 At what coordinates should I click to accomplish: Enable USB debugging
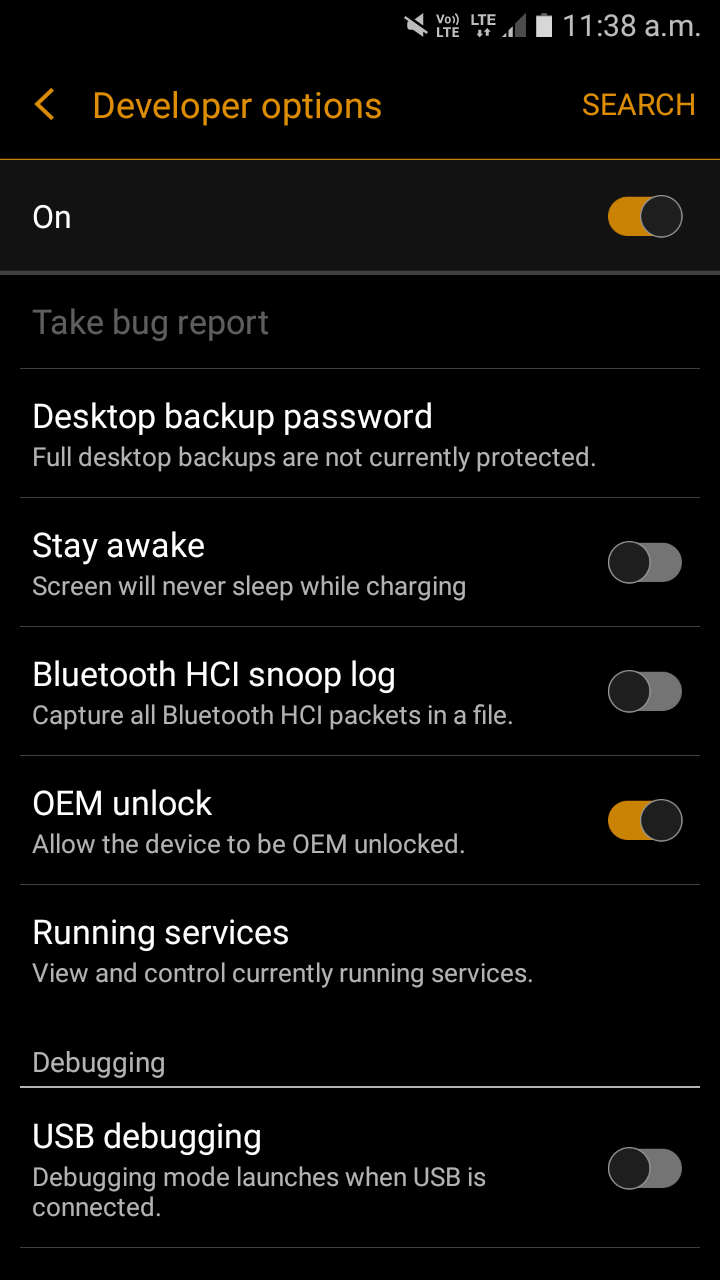click(x=645, y=1169)
